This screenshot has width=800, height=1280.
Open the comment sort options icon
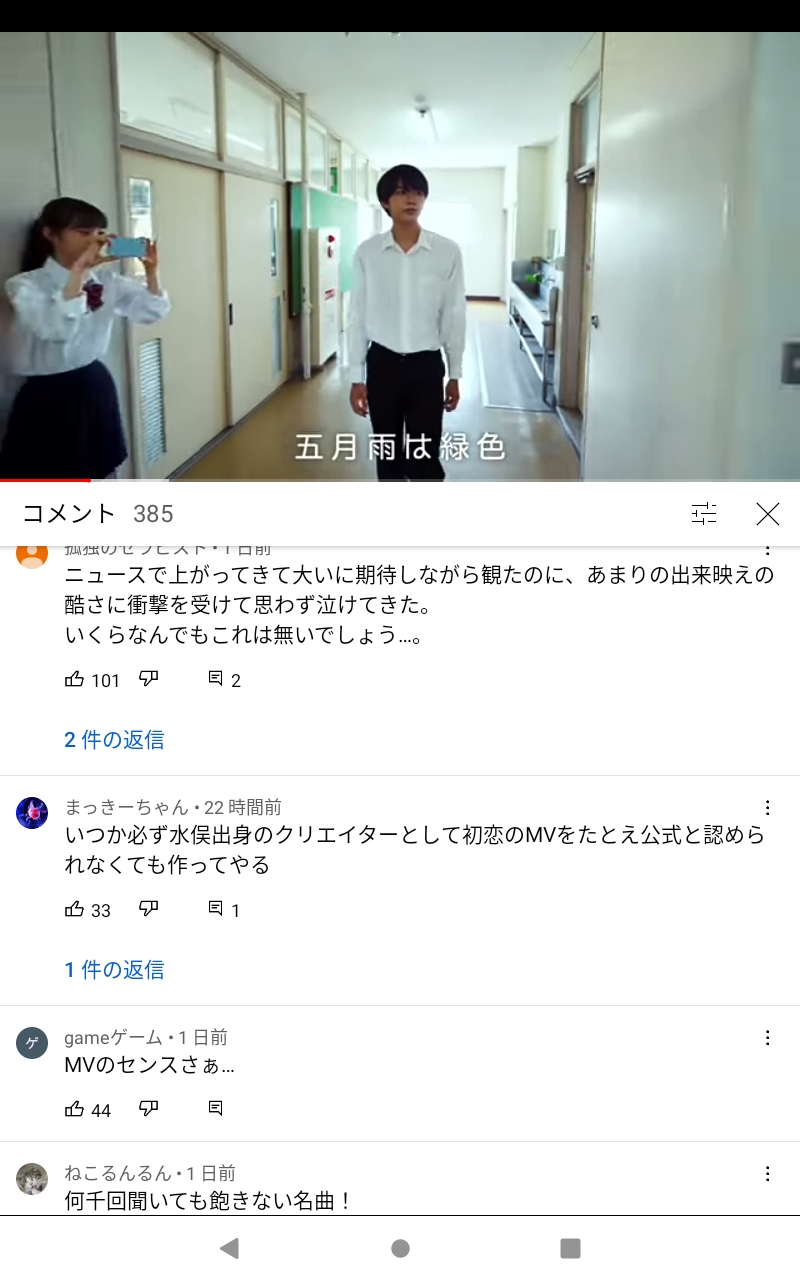click(x=704, y=514)
